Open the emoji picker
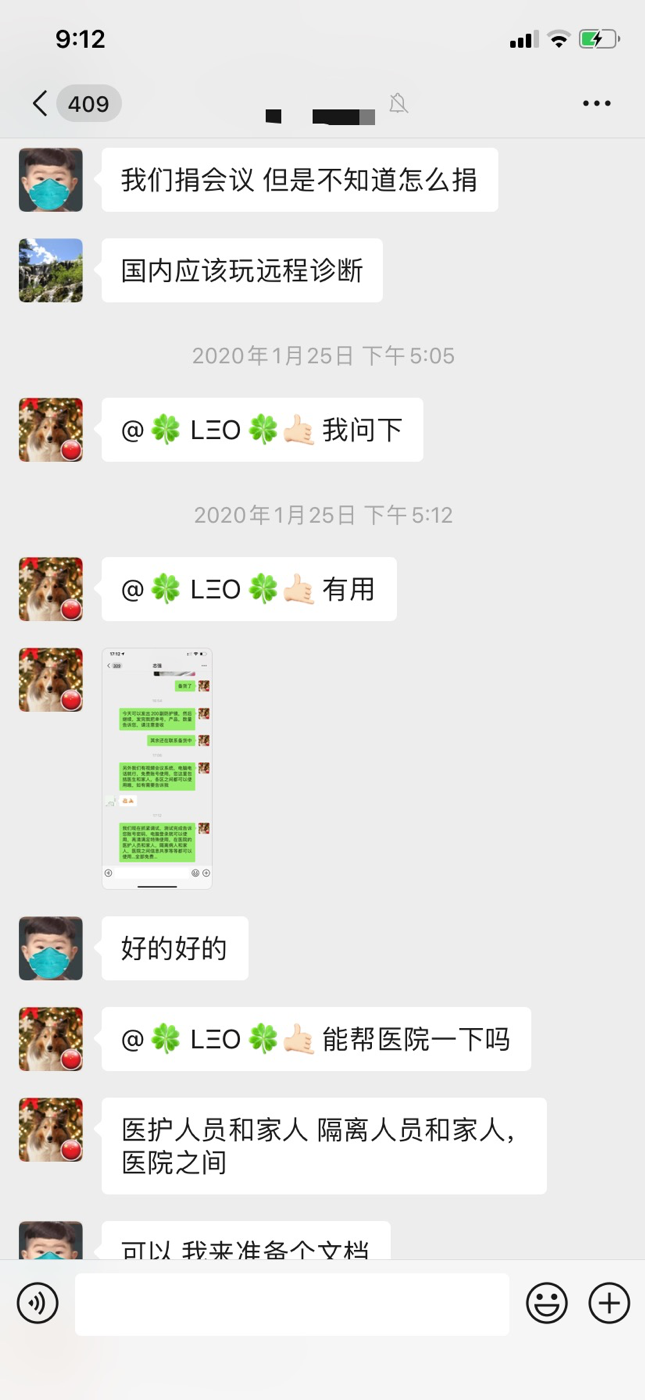The image size is (645, 1400). tap(547, 1303)
